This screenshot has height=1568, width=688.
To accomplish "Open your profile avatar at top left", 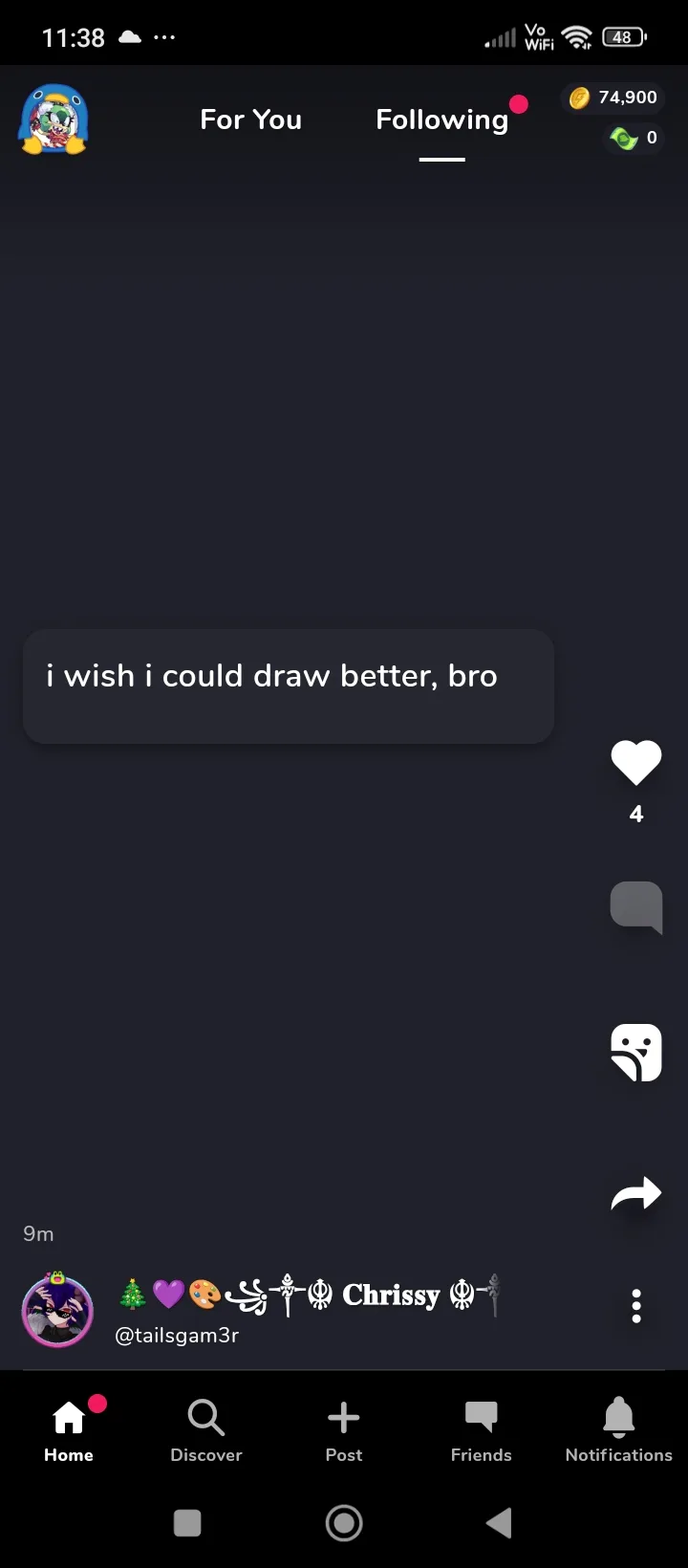I will (54, 120).
